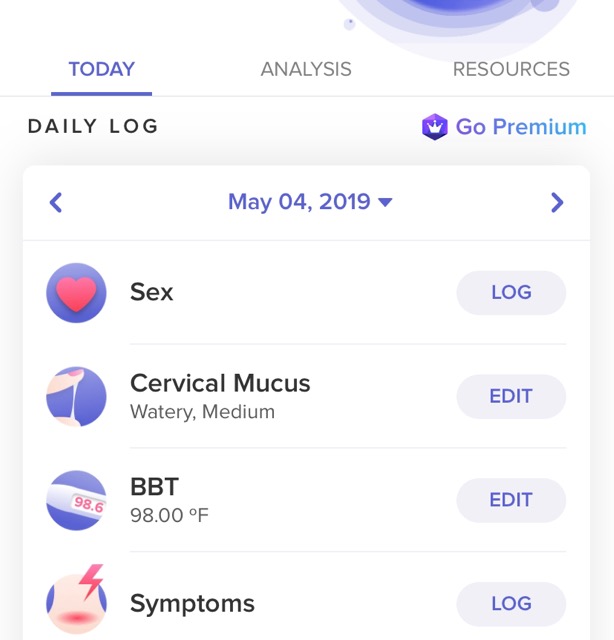Go to the previous day
Viewport: 614px width, 640px height.
coord(56,203)
